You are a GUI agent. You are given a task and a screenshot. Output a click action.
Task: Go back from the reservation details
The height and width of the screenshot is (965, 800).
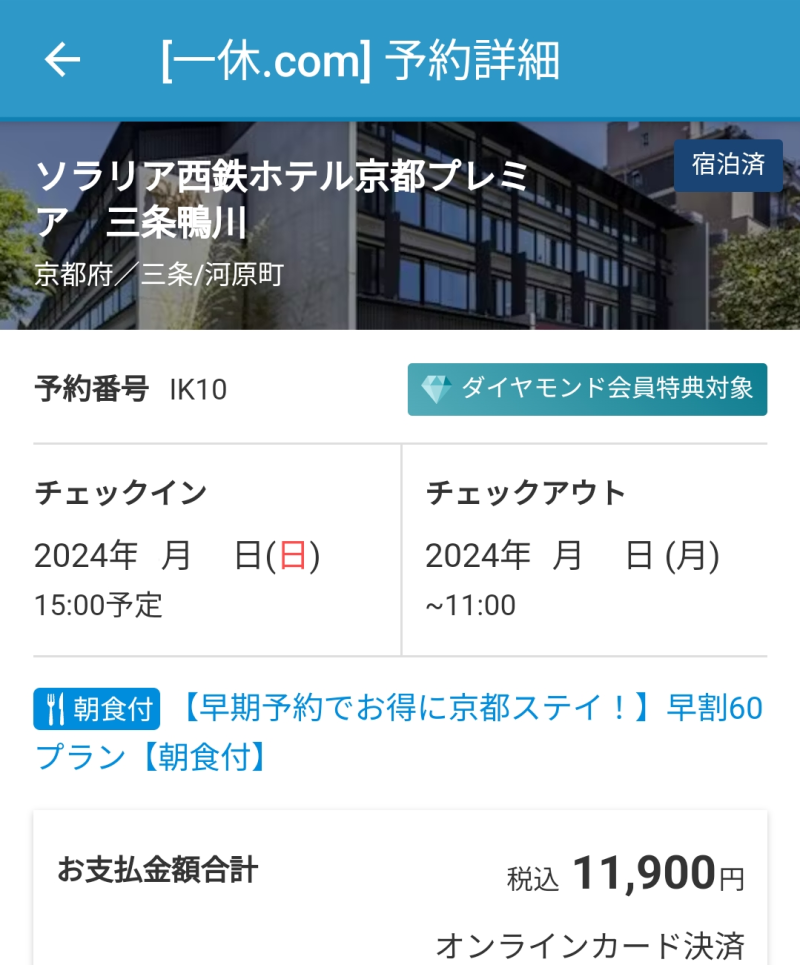(61, 60)
